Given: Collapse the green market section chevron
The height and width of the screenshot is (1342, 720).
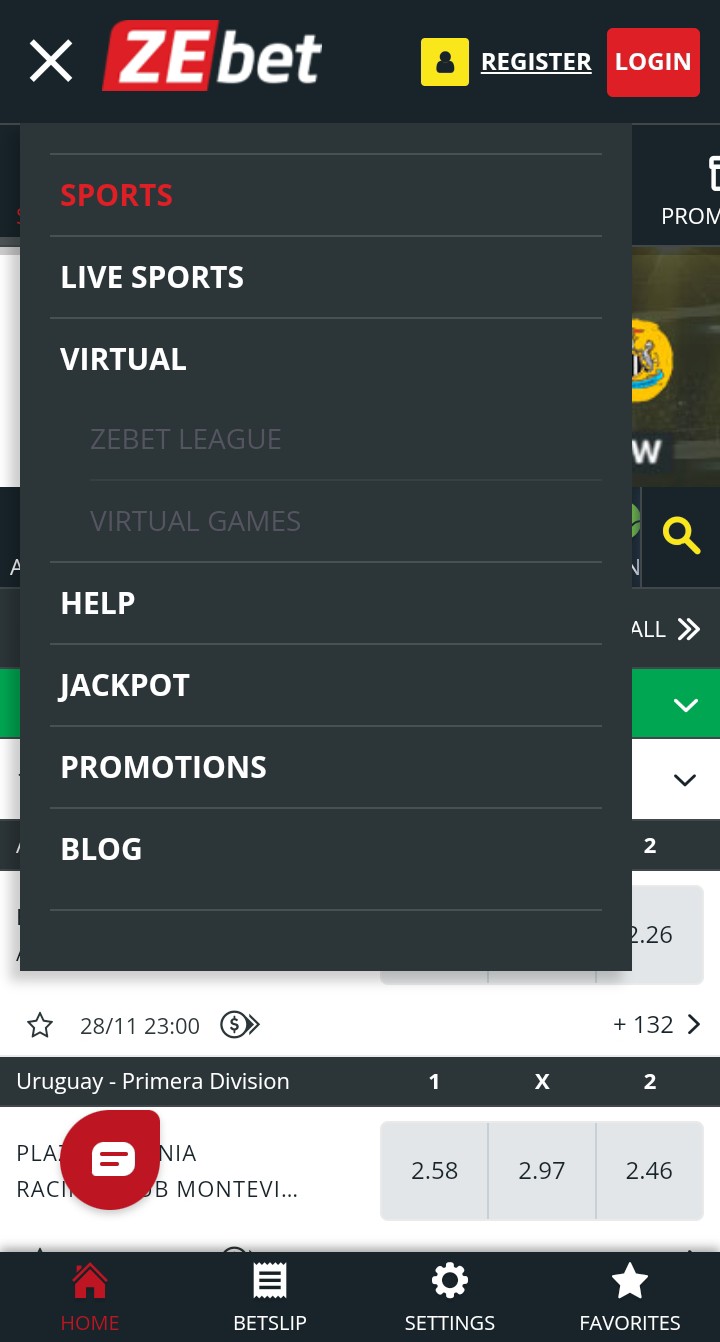Looking at the screenshot, I should click(x=684, y=703).
